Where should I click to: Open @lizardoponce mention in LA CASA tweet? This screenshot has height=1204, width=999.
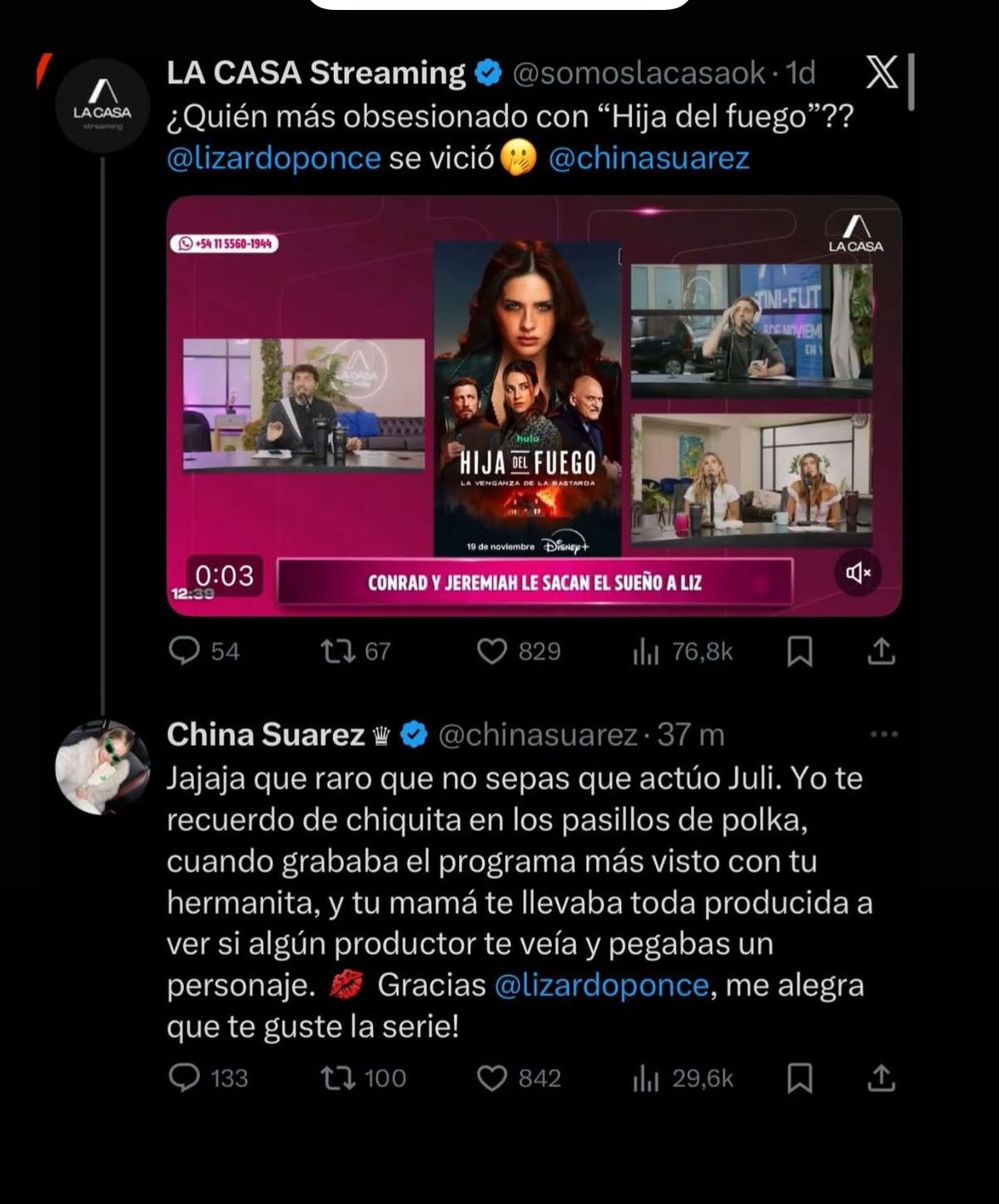(x=274, y=158)
